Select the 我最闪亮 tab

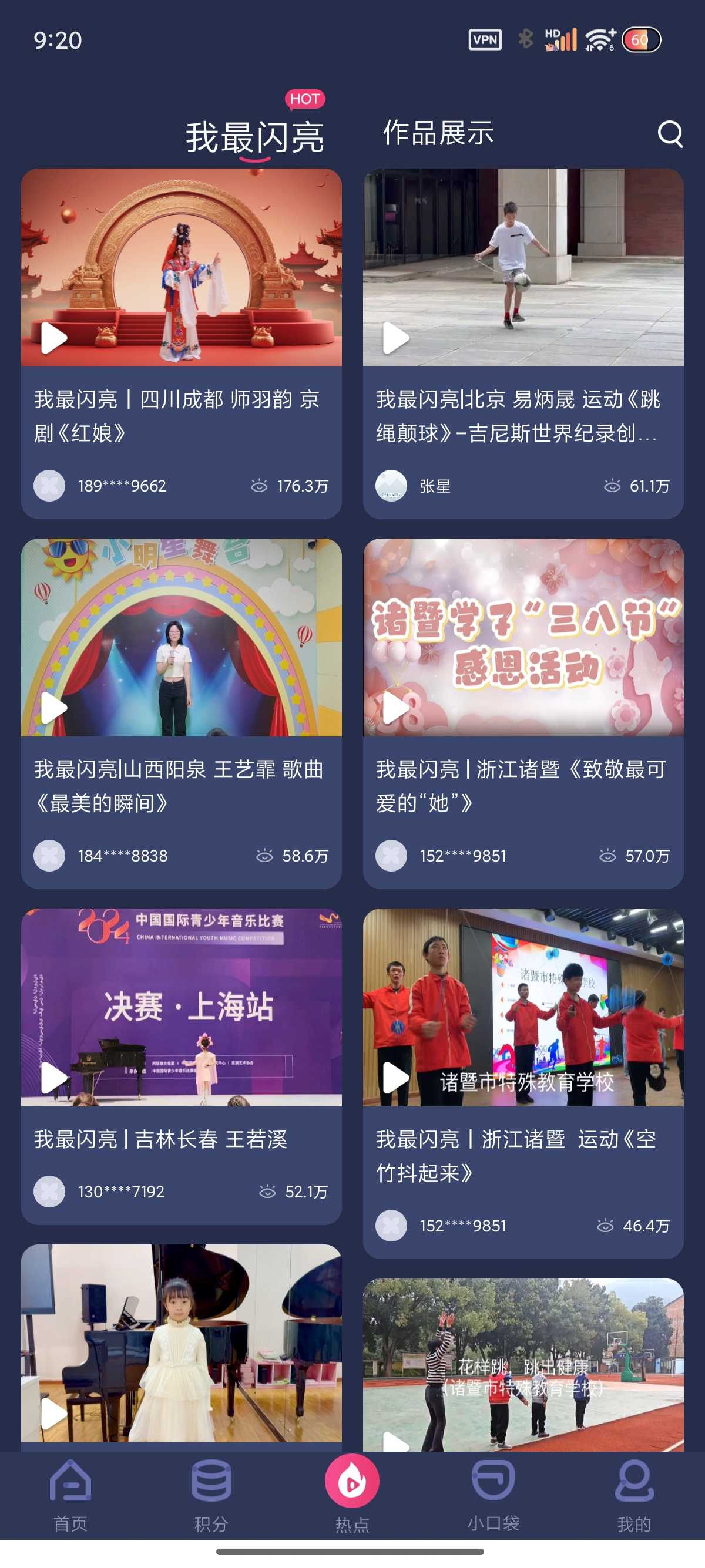coord(254,137)
